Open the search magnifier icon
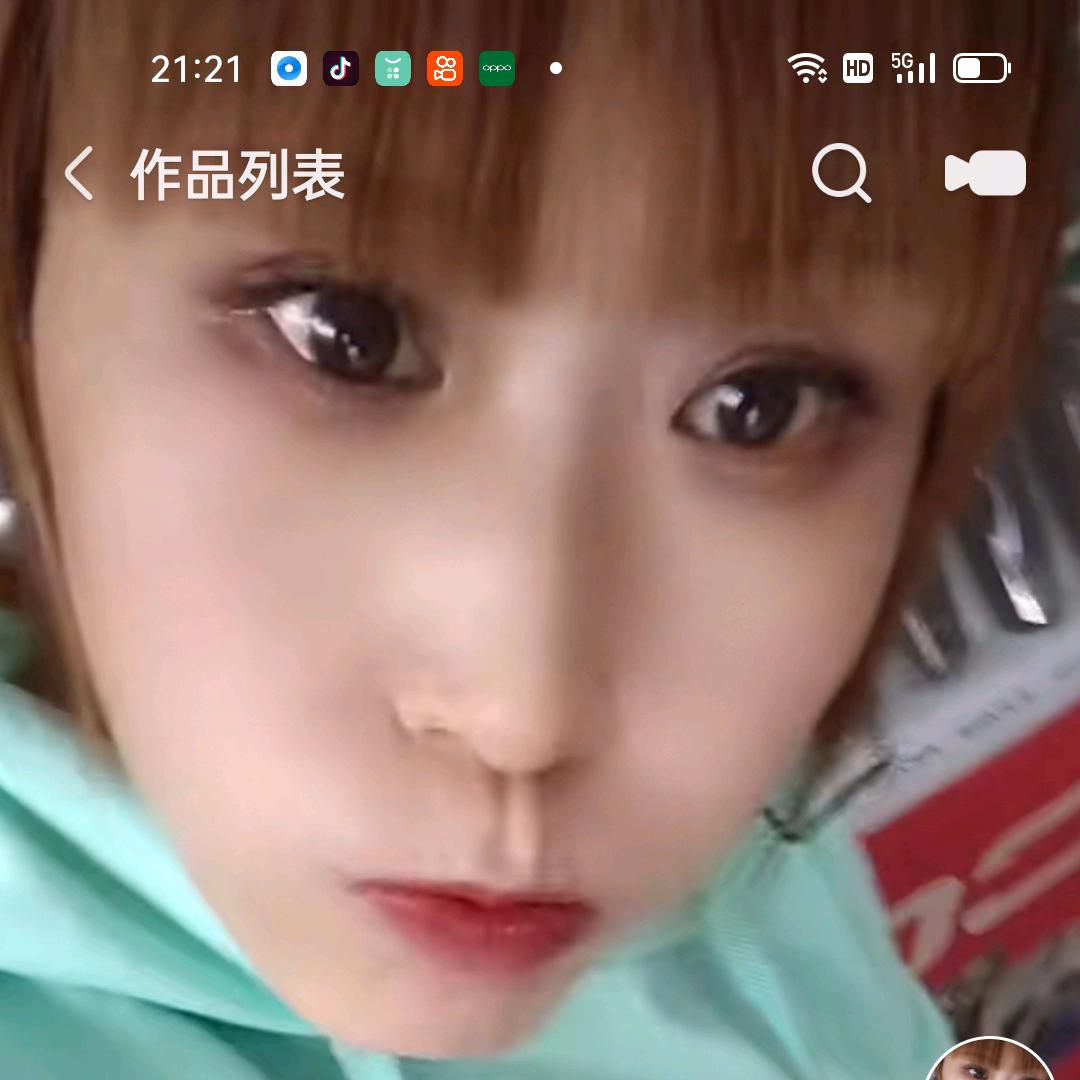 tap(840, 174)
